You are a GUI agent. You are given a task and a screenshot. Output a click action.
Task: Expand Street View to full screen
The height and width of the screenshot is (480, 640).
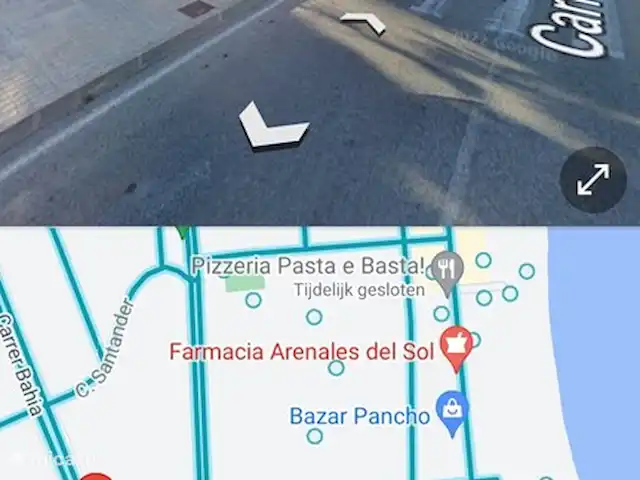point(593,181)
